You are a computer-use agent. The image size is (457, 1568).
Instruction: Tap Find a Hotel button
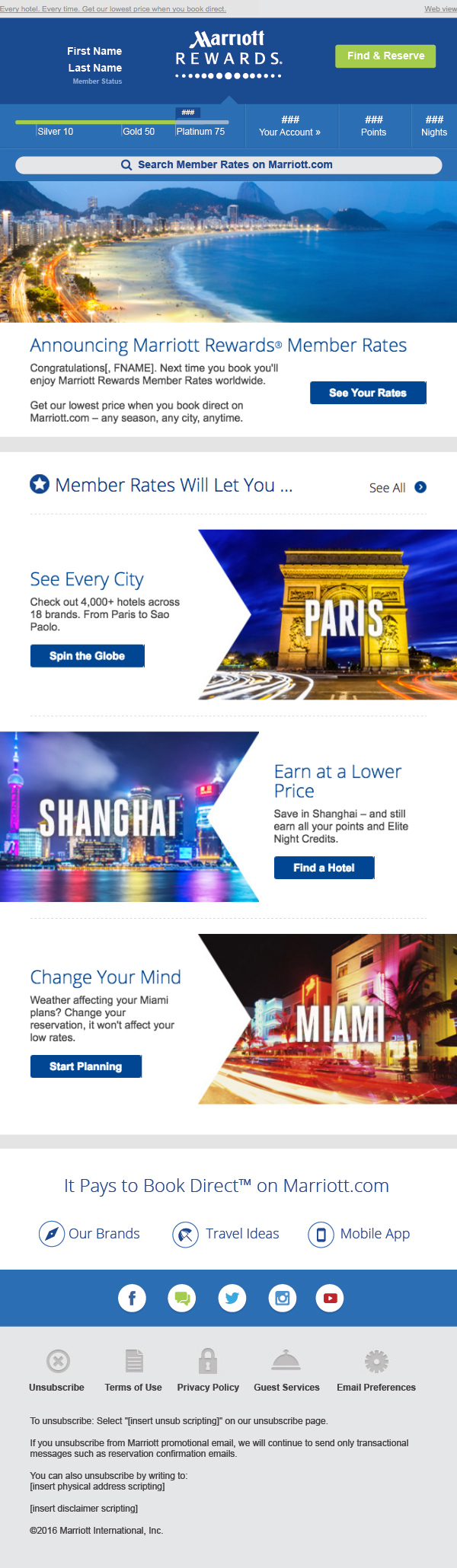324,868
